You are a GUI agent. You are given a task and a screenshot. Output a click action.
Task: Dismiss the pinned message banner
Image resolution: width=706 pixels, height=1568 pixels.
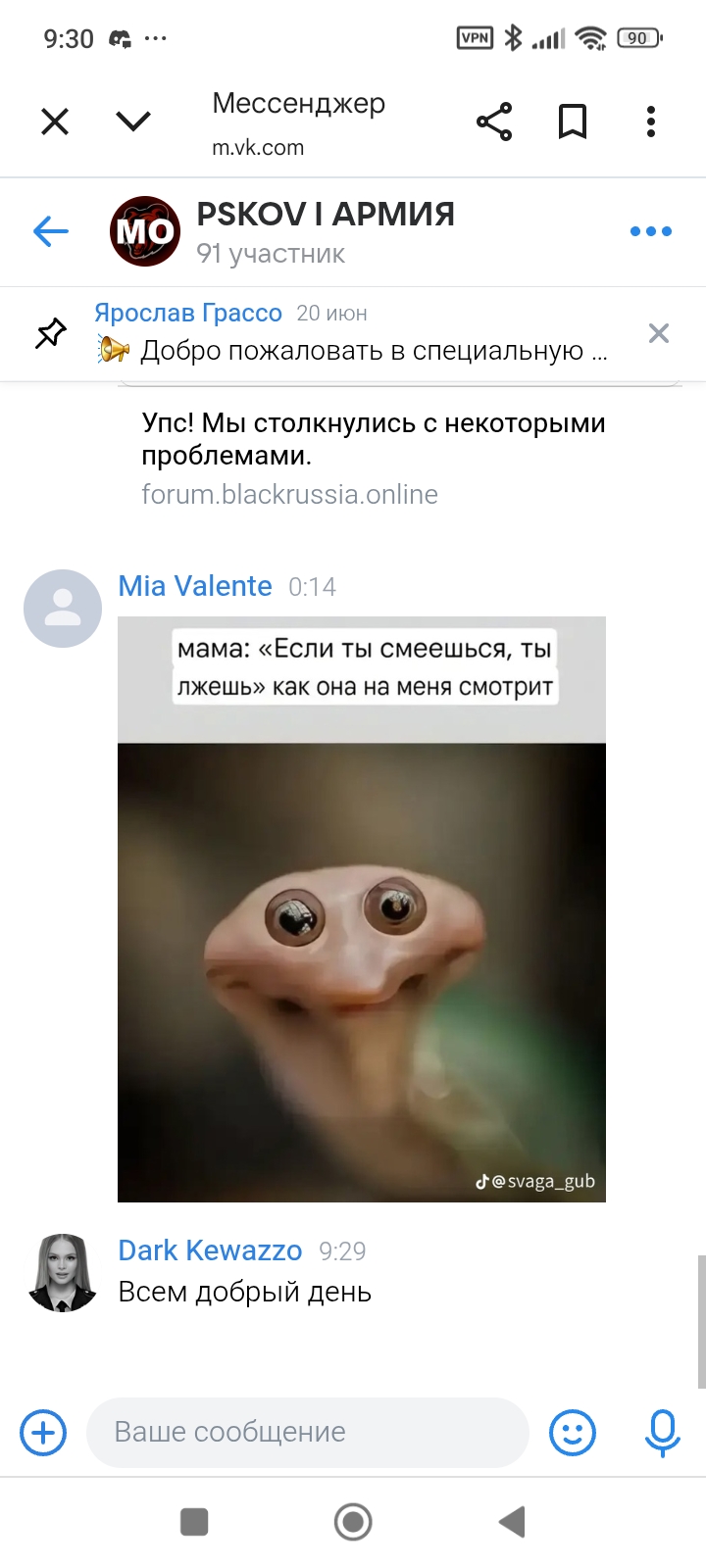pyautogui.click(x=659, y=333)
